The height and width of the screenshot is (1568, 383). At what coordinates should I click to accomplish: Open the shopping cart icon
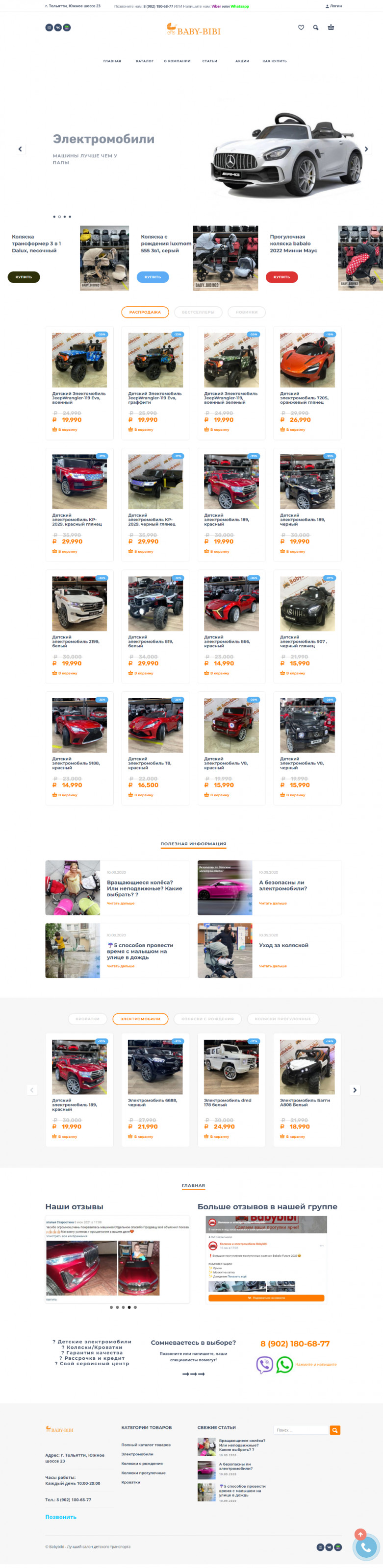331,27
